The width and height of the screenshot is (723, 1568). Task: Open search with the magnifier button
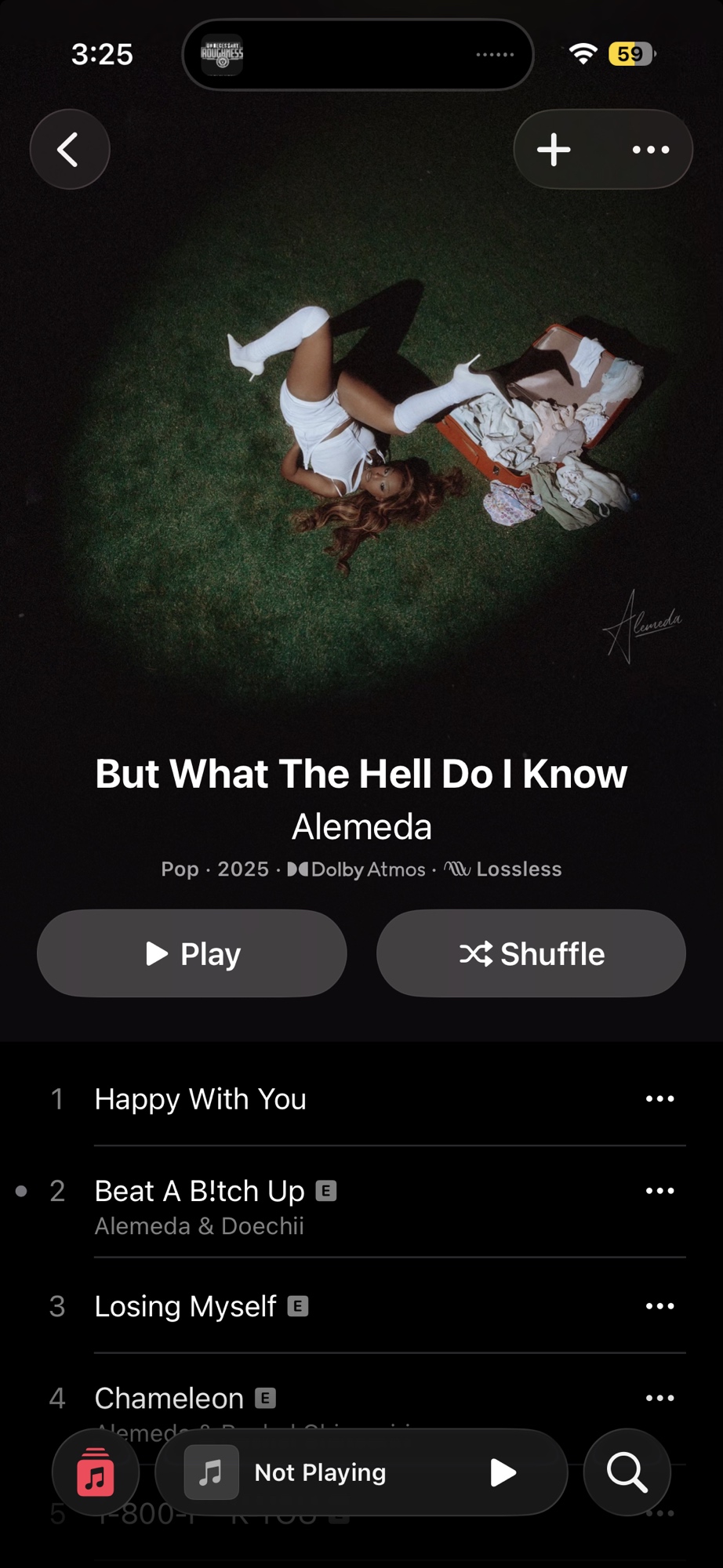tap(627, 1472)
